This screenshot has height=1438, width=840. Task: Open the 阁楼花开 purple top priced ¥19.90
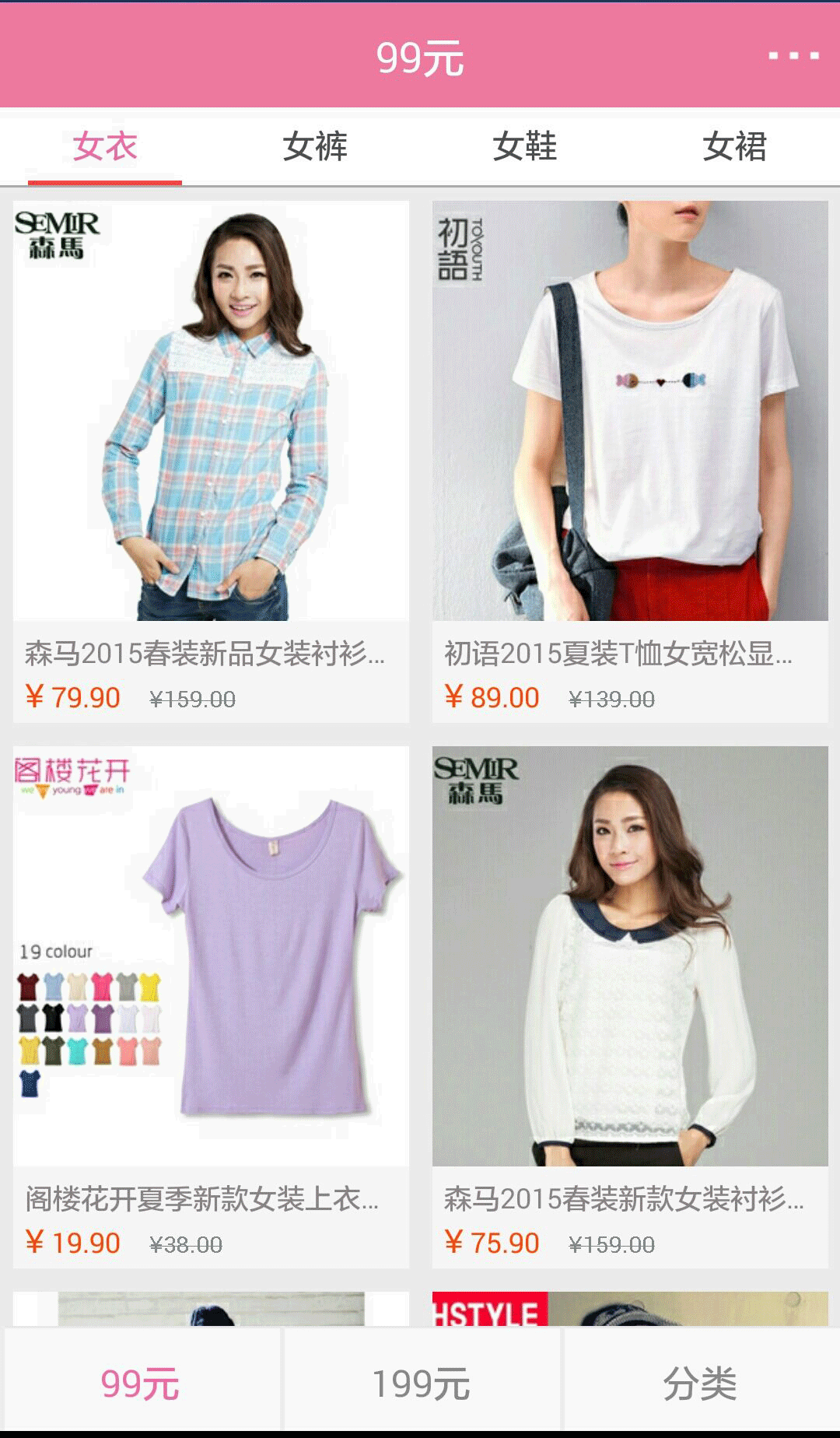click(211, 1007)
